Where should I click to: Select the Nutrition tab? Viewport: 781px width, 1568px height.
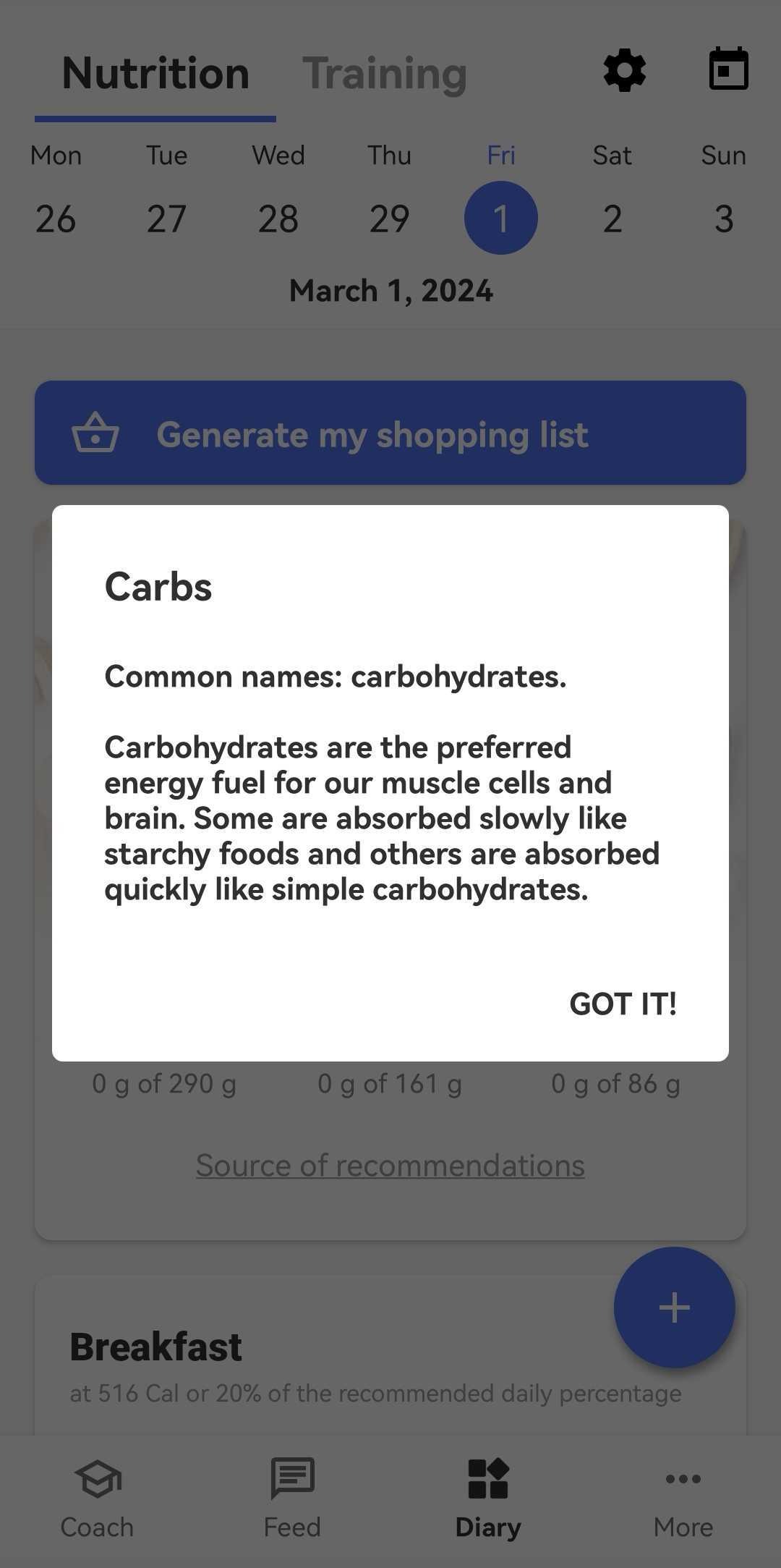[155, 73]
